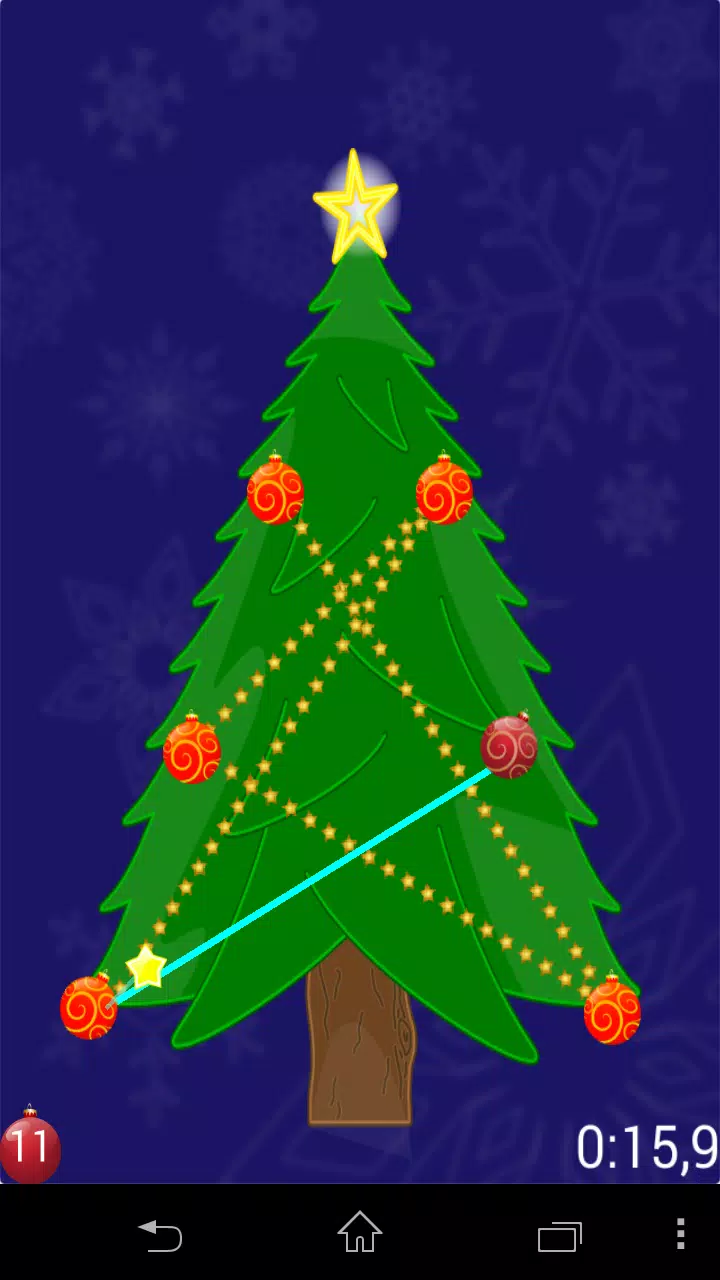Image resolution: width=720 pixels, height=1280 pixels.
Task: Tap the ornament where the right-side garland ends
Action: coord(612,1012)
